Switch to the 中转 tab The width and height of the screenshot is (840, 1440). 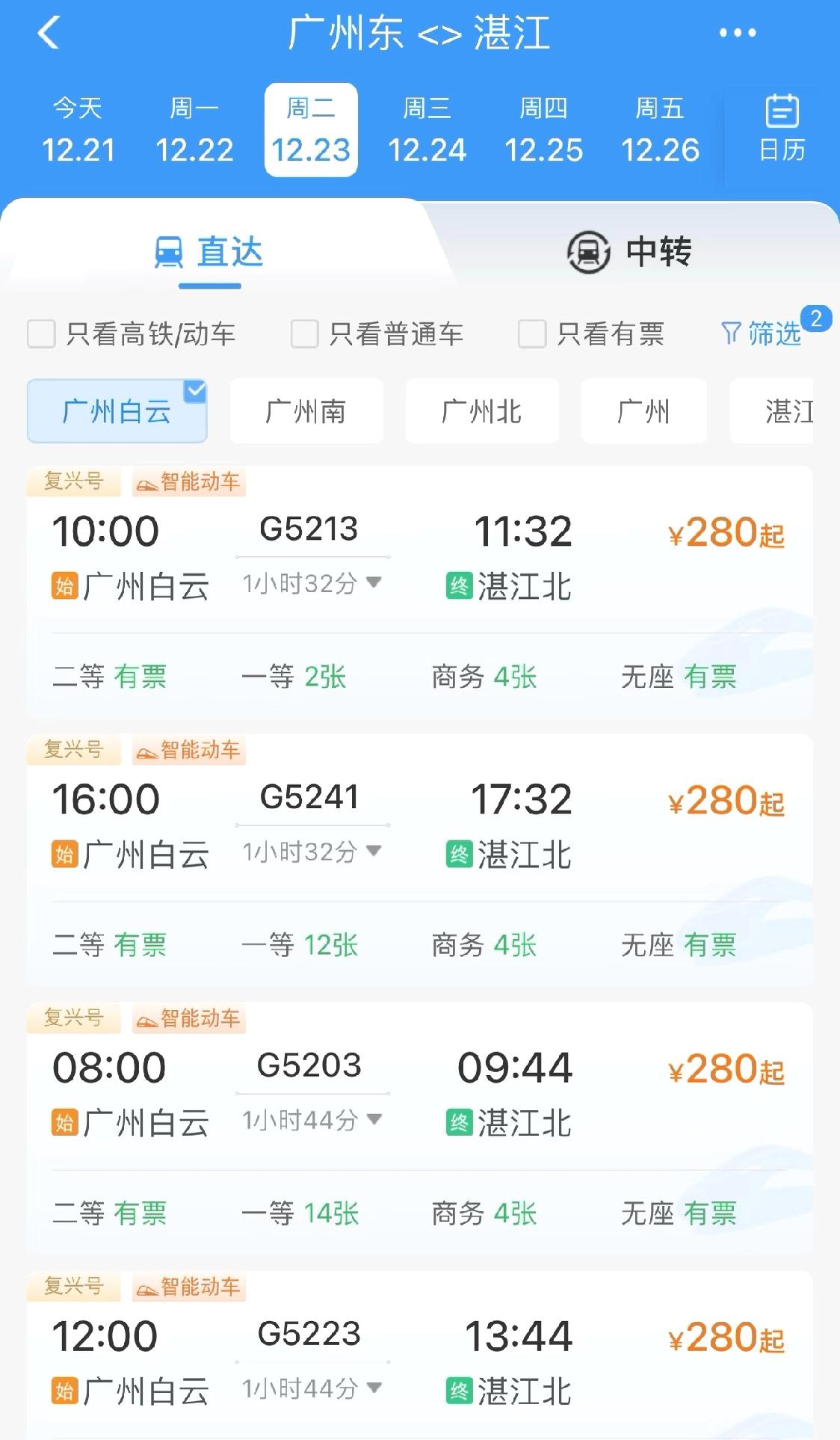658,253
